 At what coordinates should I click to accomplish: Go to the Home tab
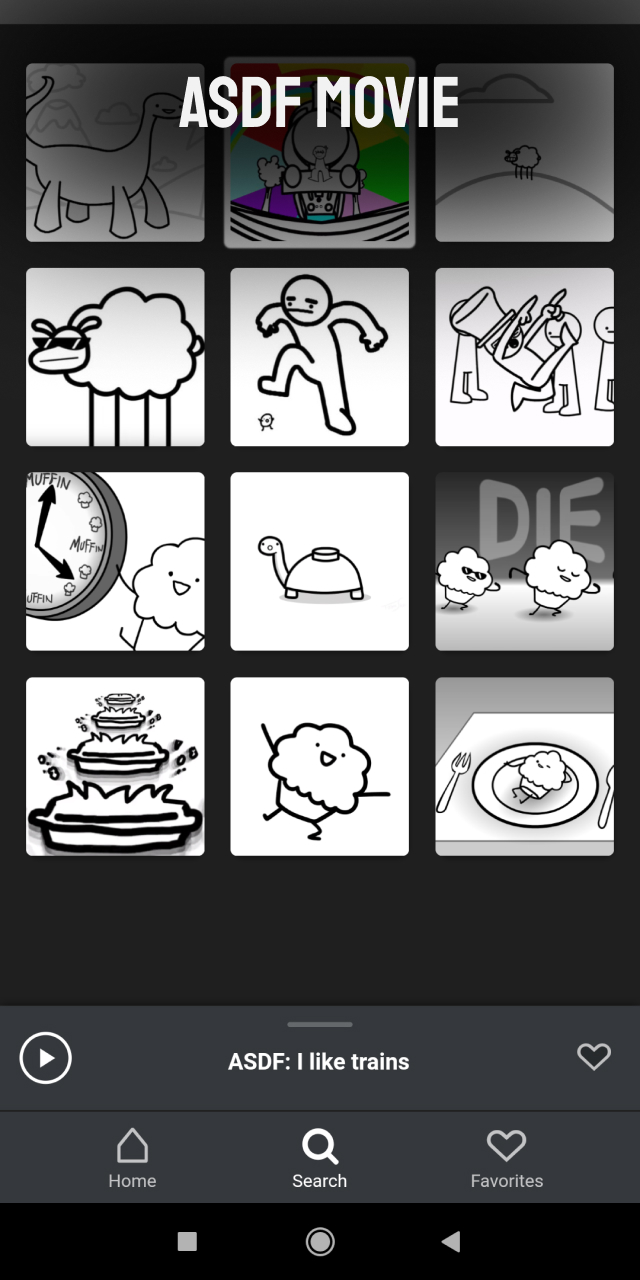coord(132,1159)
